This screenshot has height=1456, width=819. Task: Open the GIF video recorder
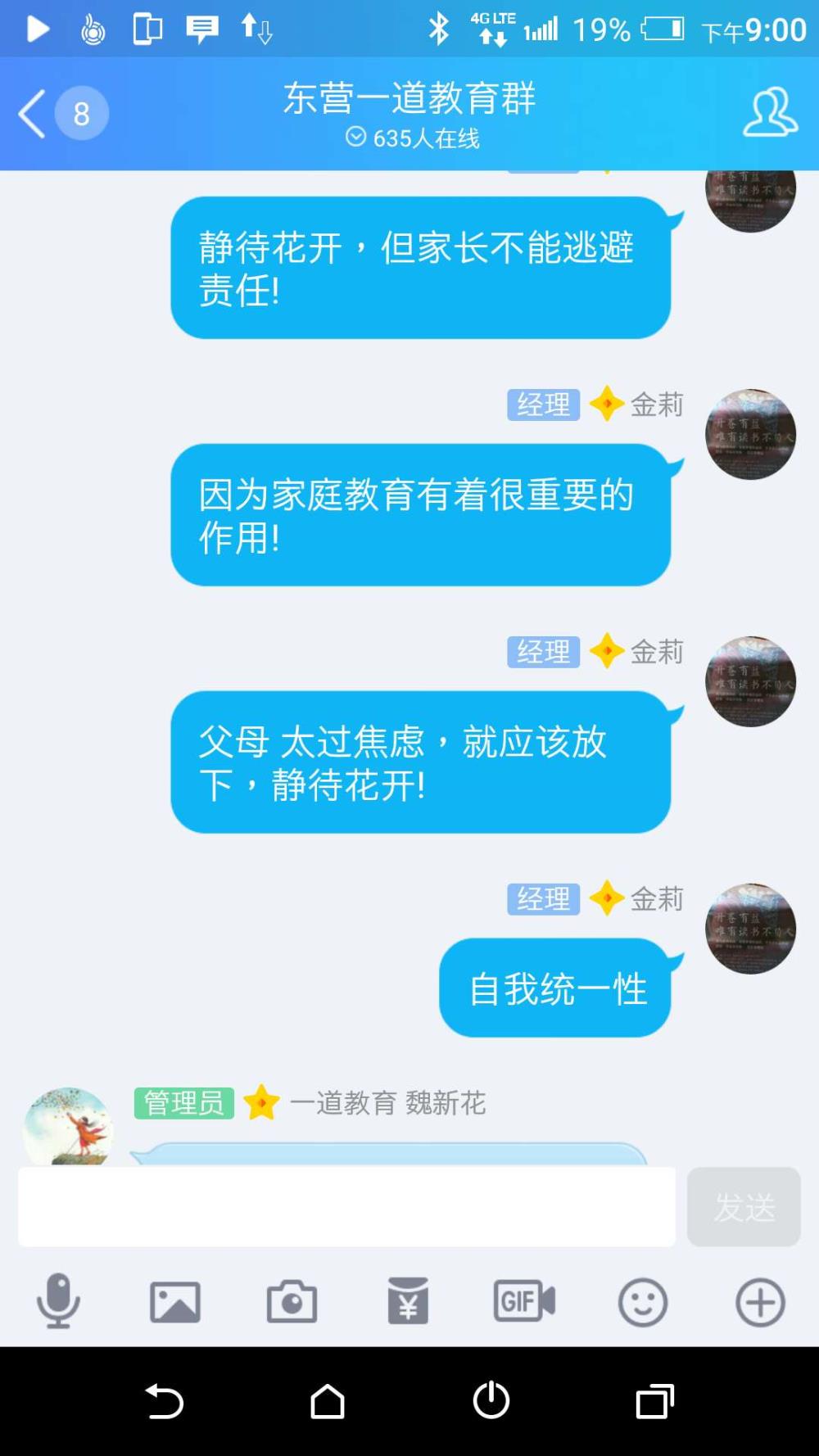tap(524, 1300)
